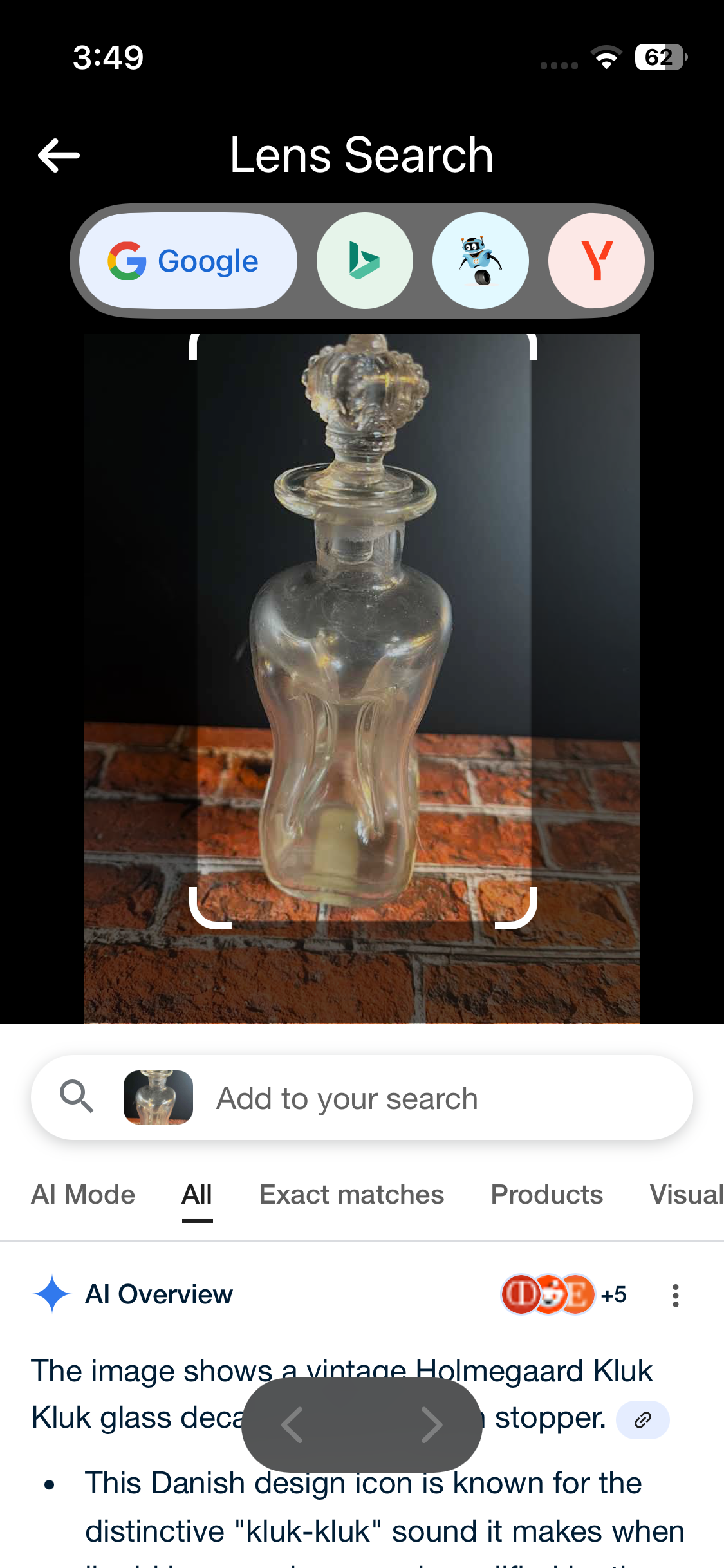Switch to Exact matches tab
This screenshot has height=1568, width=724.
(351, 1195)
